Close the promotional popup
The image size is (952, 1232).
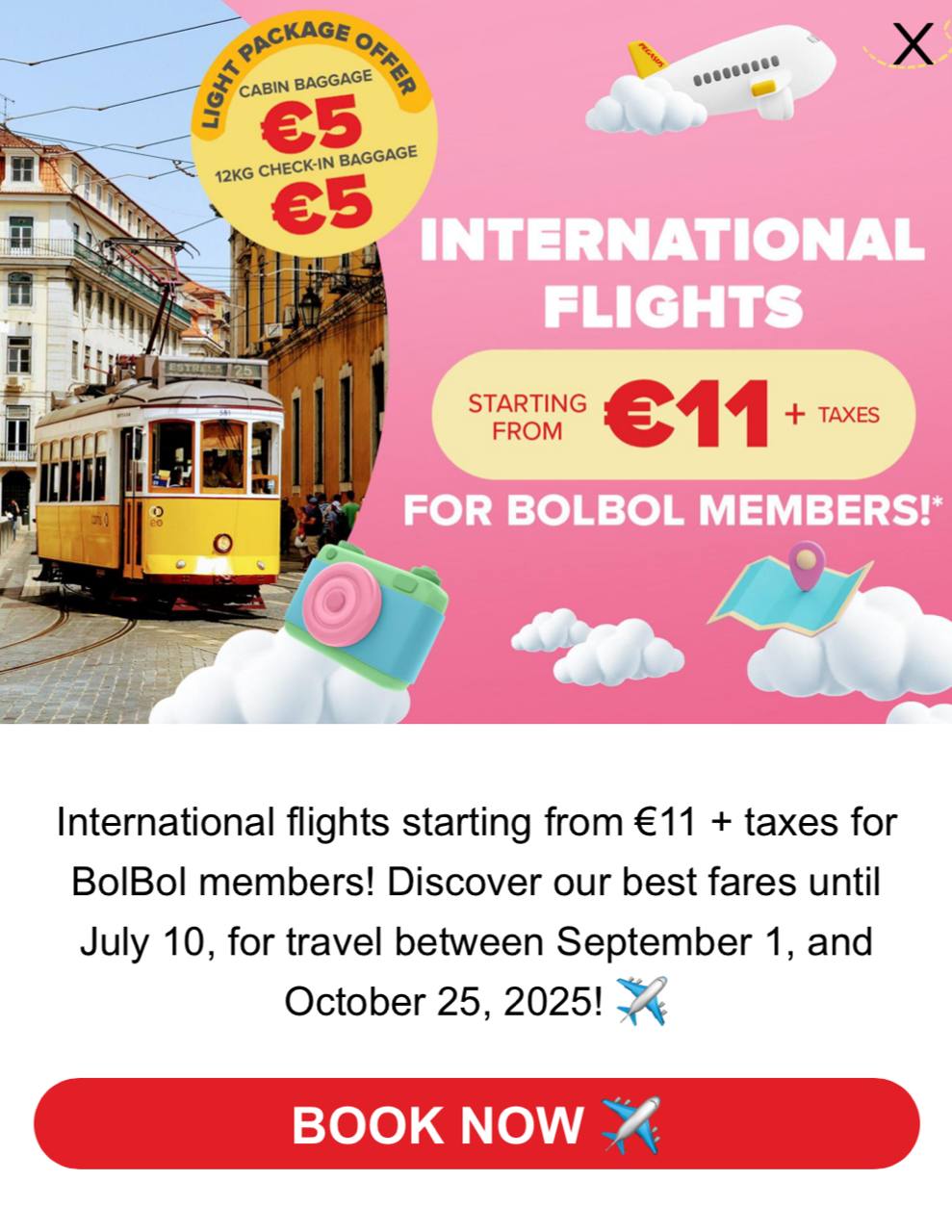(x=912, y=44)
